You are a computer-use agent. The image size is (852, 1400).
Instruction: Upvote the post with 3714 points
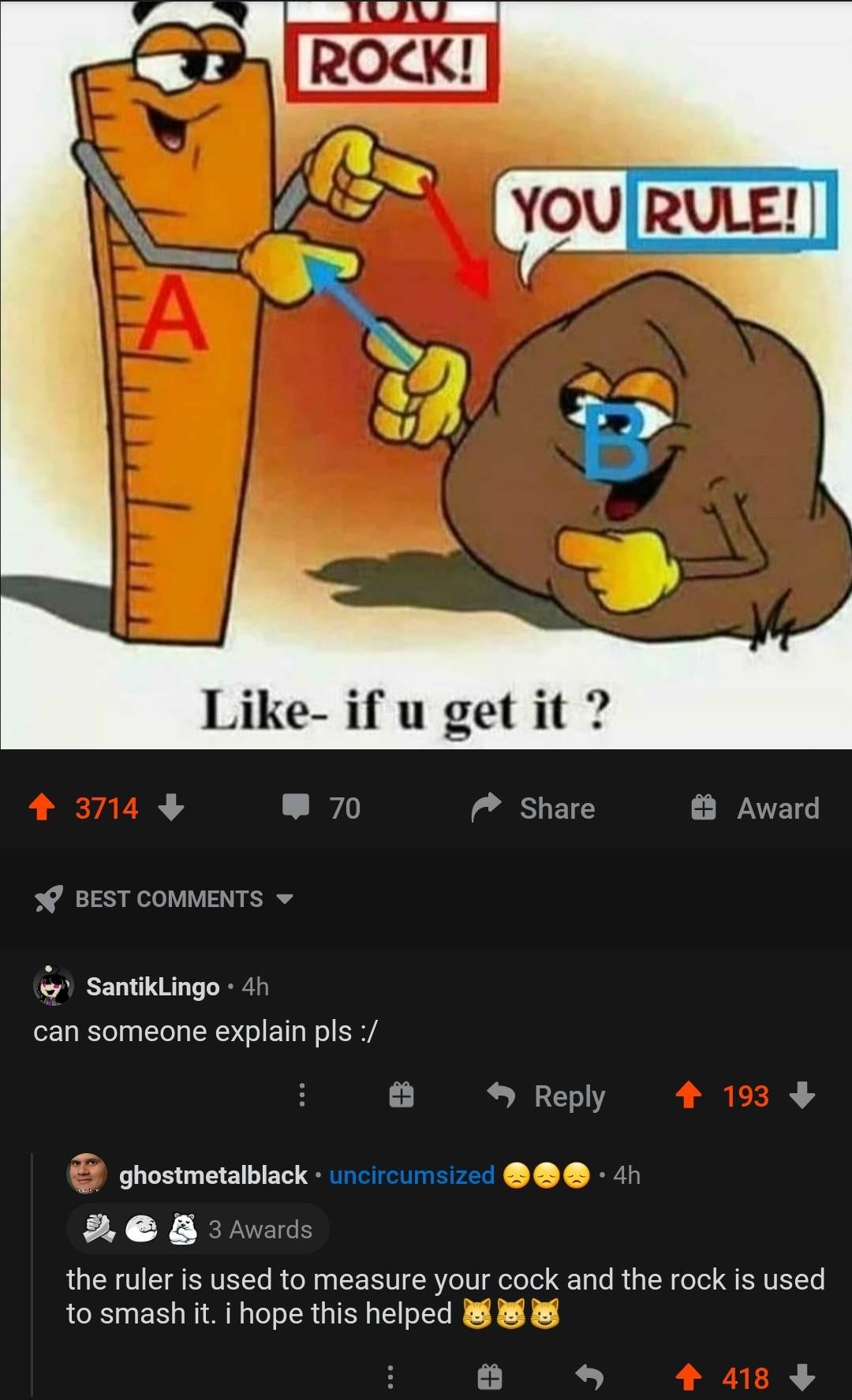pyautogui.click(x=41, y=808)
